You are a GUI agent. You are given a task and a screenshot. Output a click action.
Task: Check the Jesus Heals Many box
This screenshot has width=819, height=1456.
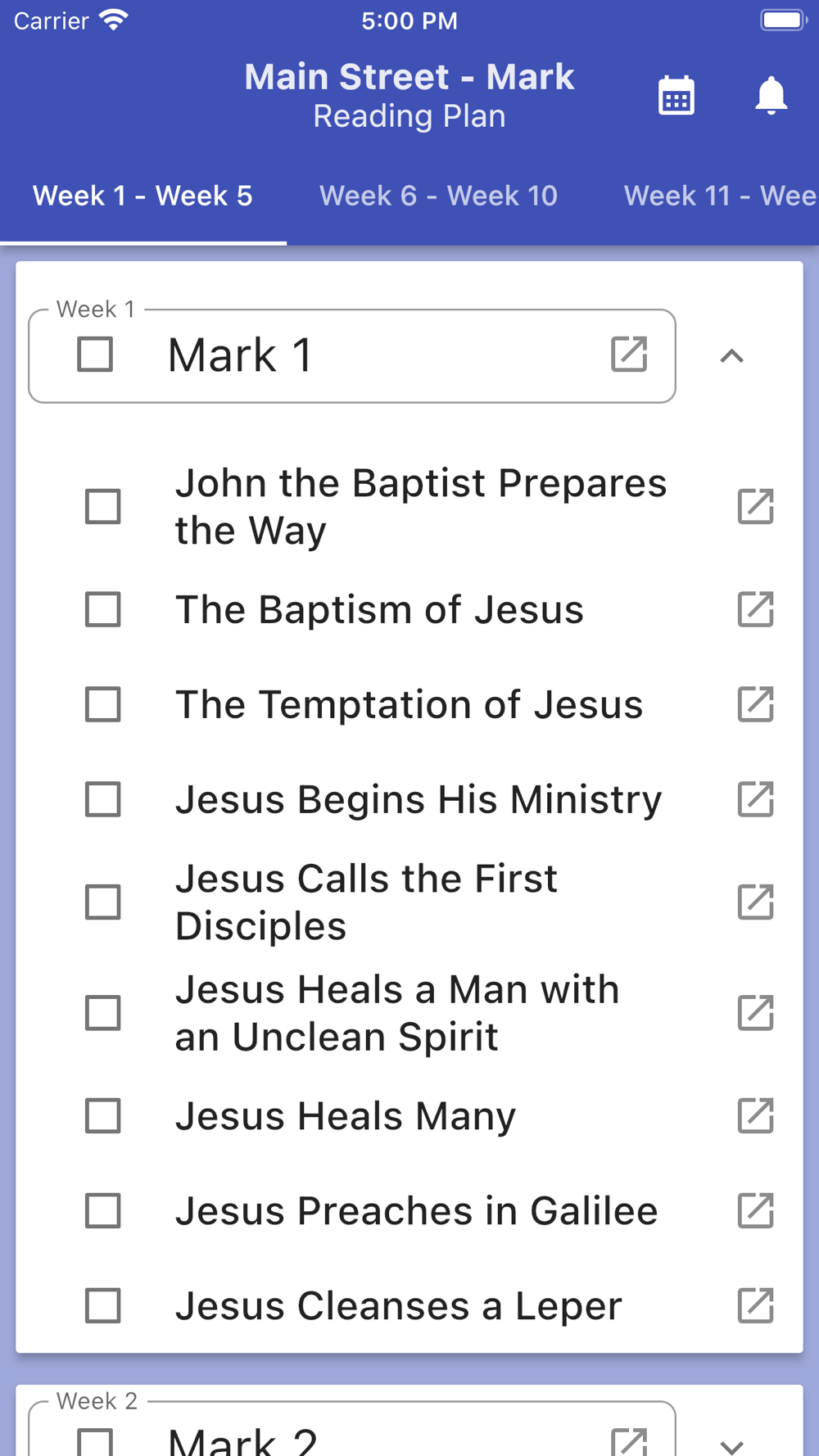[103, 1116]
